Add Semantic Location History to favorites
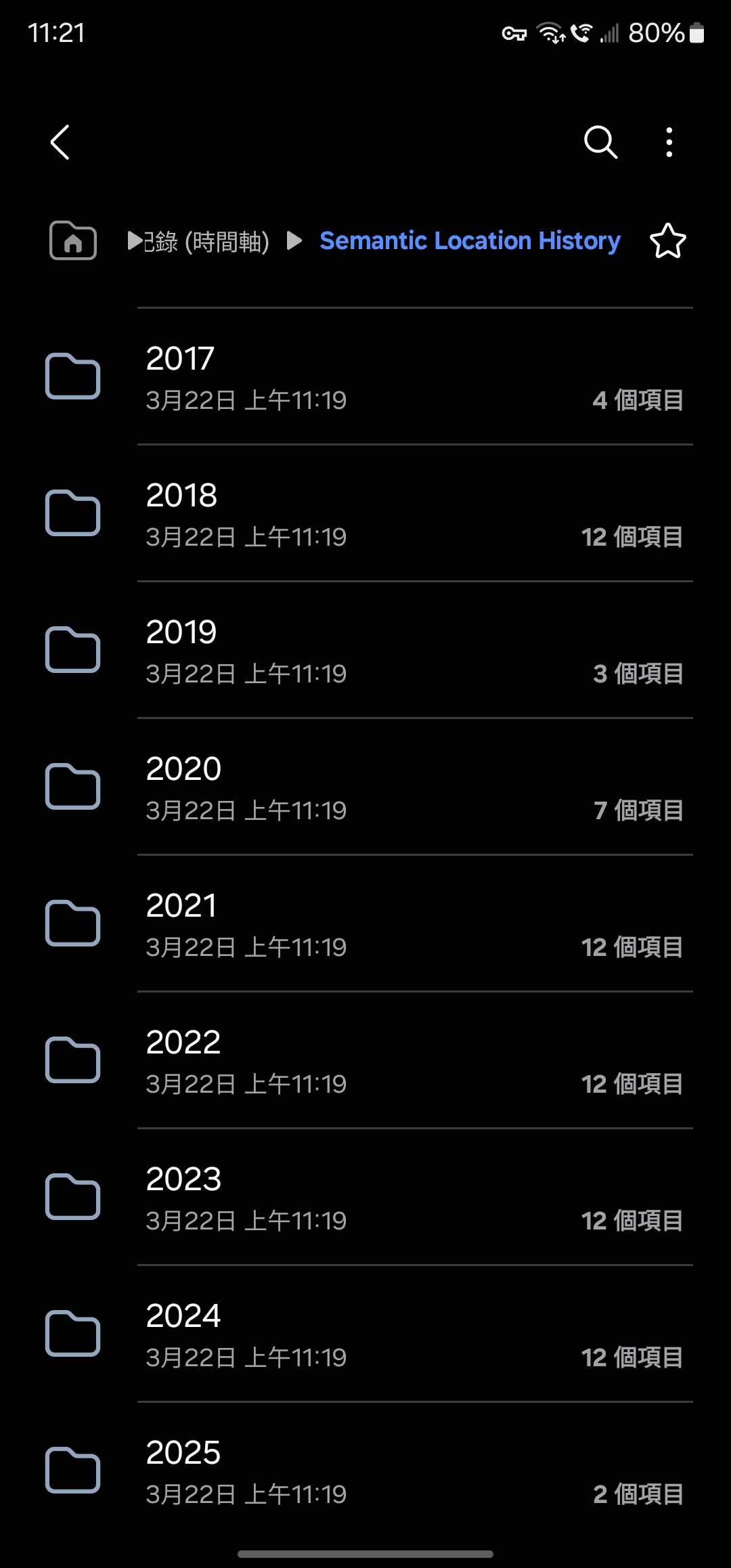Image resolution: width=731 pixels, height=1568 pixels. (x=667, y=241)
